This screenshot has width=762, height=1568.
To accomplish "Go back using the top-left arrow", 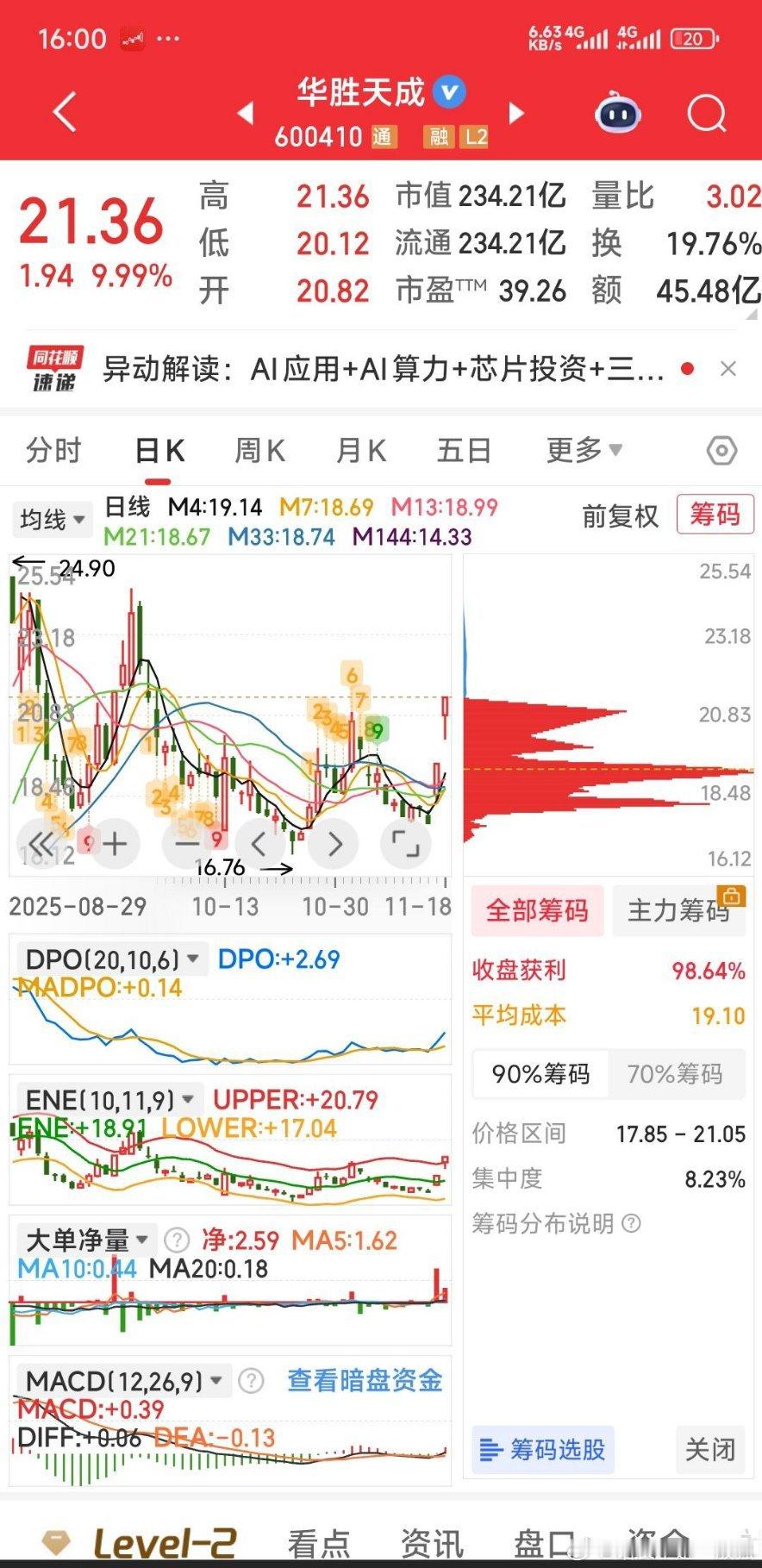I will coord(66,112).
